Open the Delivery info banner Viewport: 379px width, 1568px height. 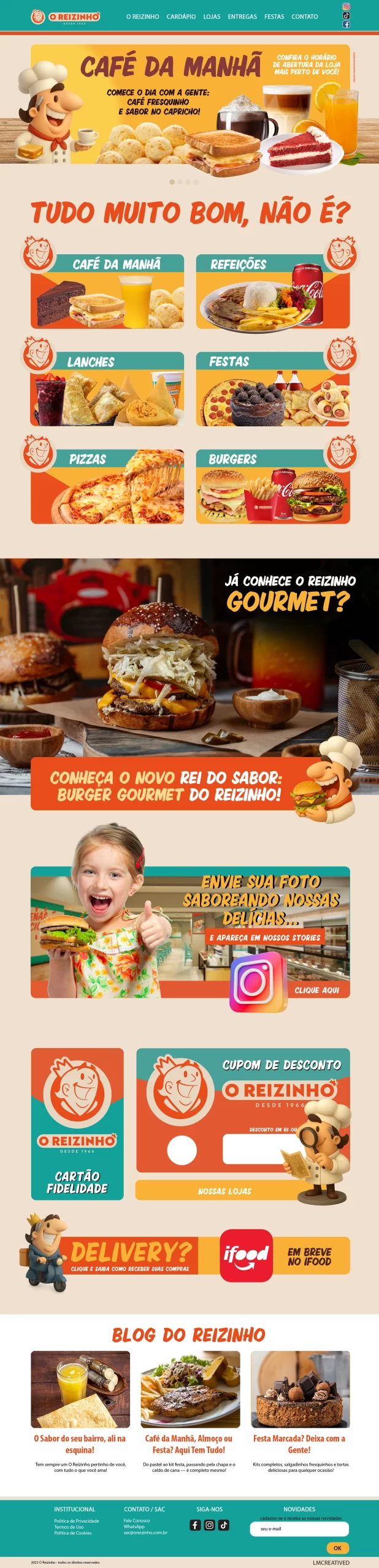[x=129, y=1256]
